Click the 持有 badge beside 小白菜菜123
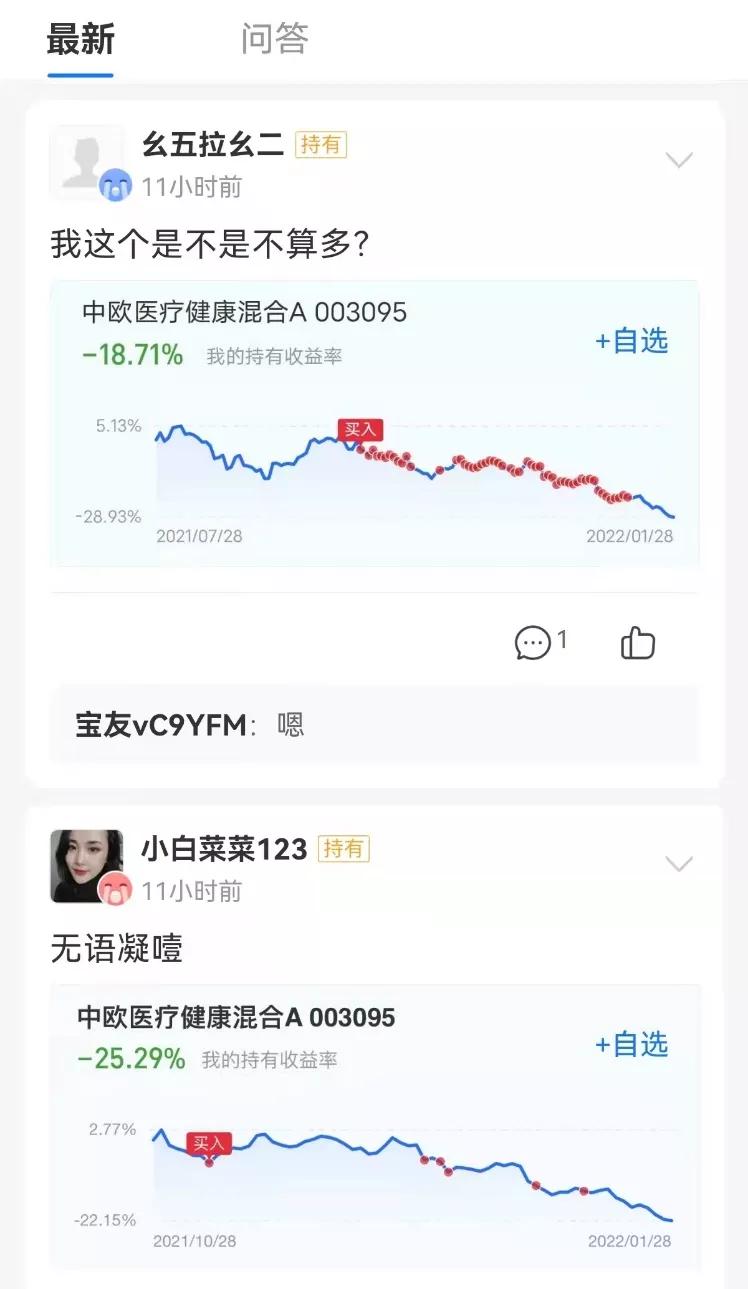Screen dimensions: 748x1289 [x=345, y=848]
